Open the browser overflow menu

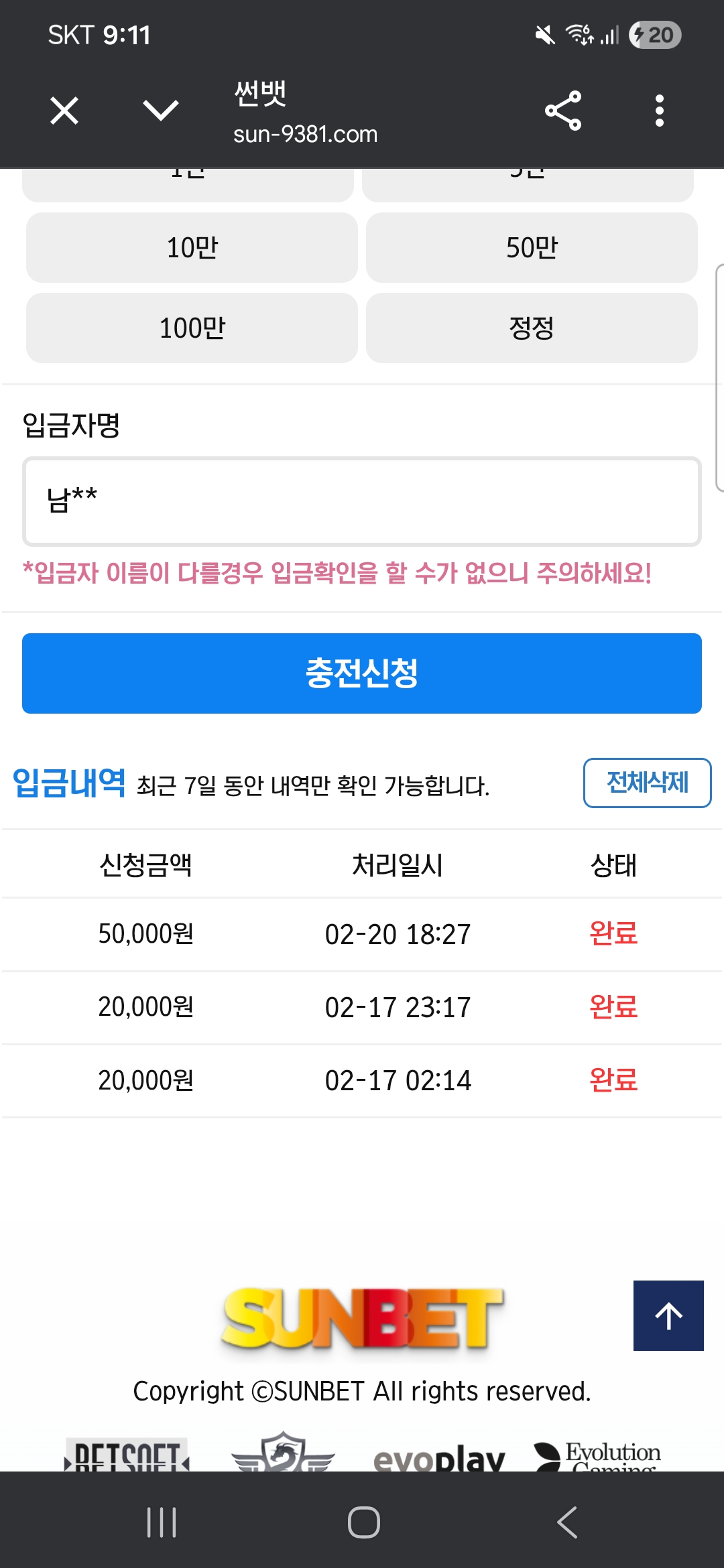660,111
